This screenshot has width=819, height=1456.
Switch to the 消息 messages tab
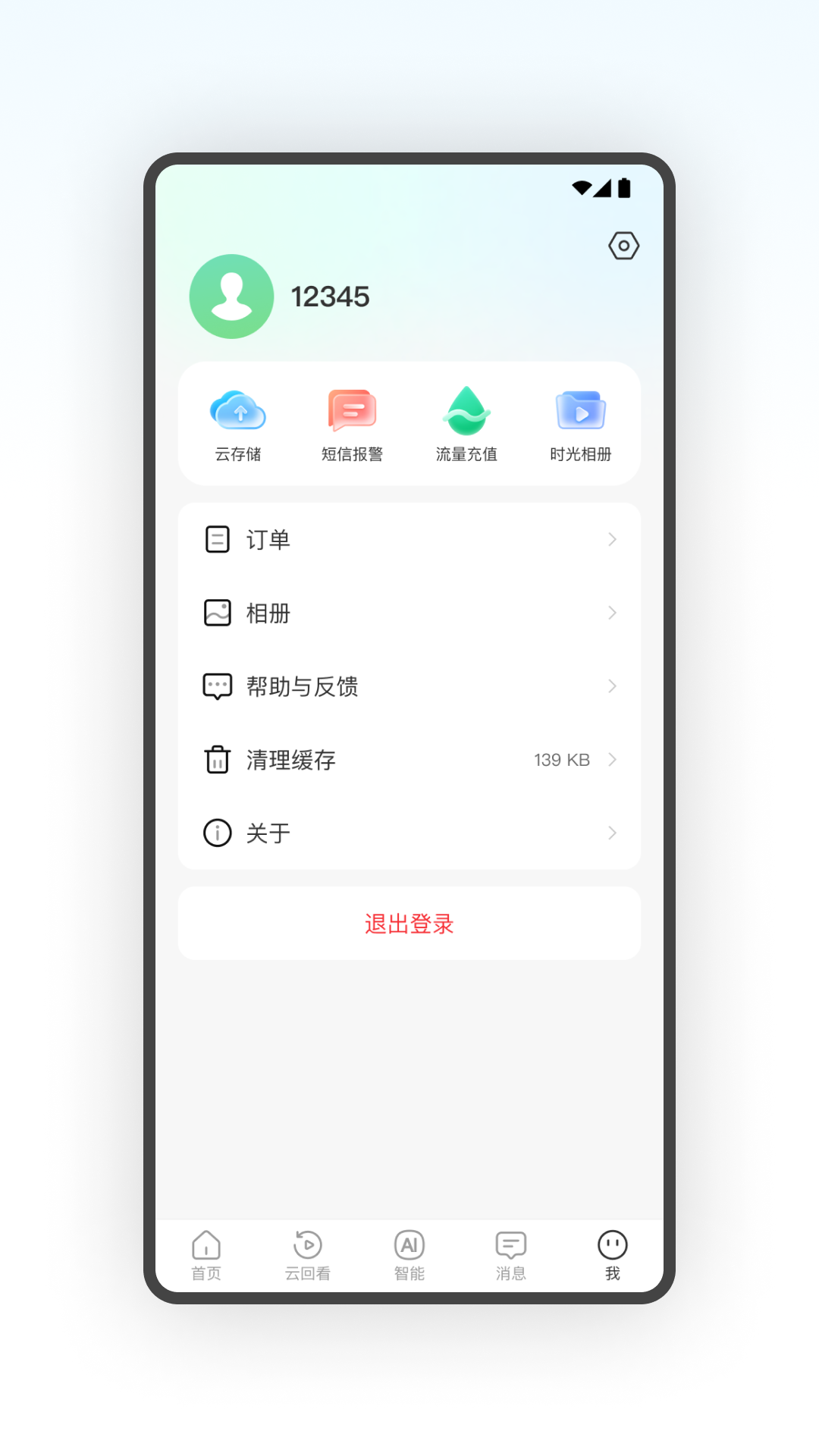pyautogui.click(x=511, y=1256)
